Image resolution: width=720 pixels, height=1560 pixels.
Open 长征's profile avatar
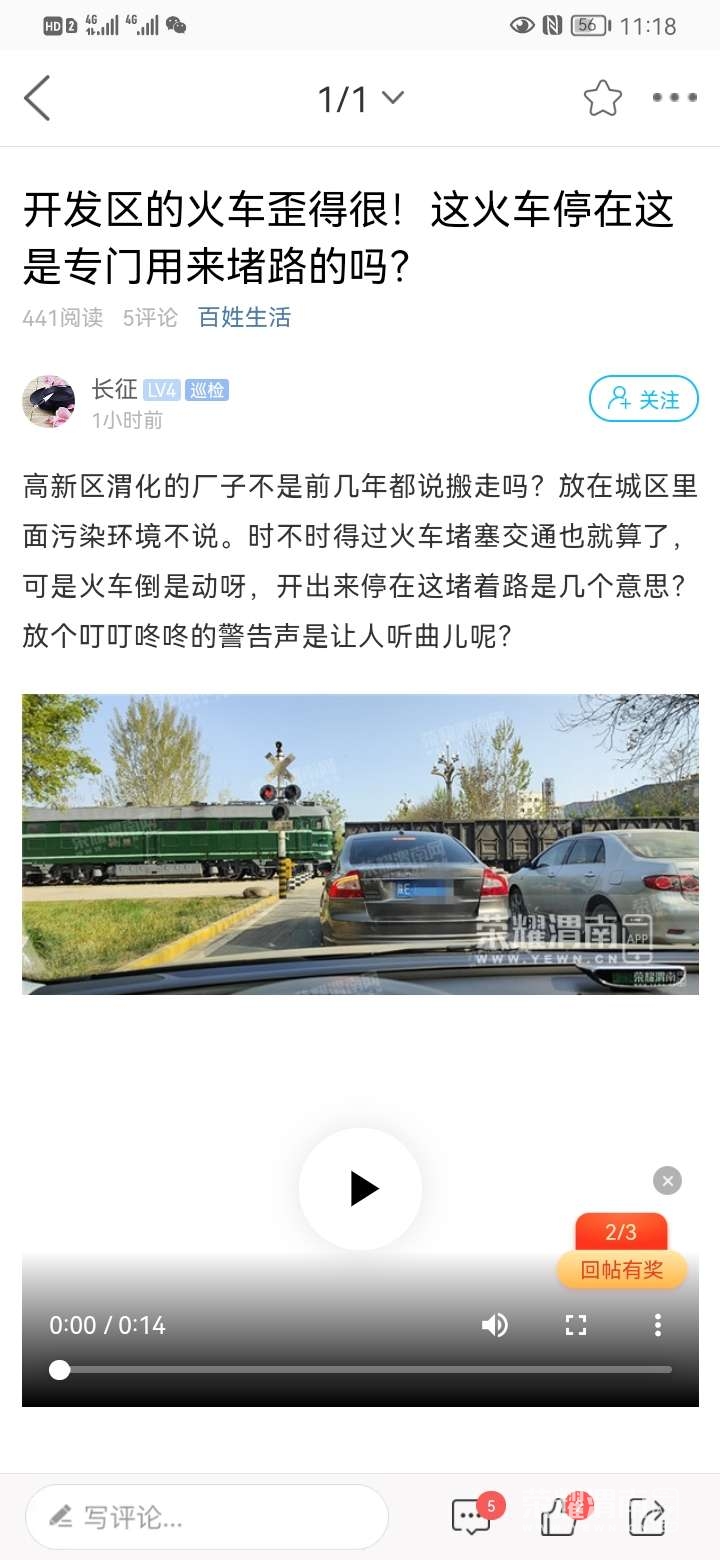click(x=49, y=402)
